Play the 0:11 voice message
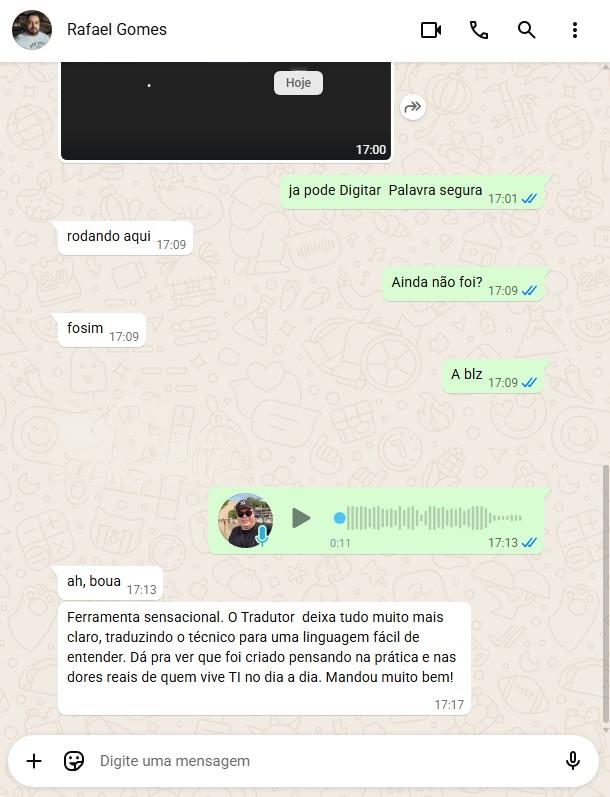Screen dimensions: 610x797 coord(301,518)
